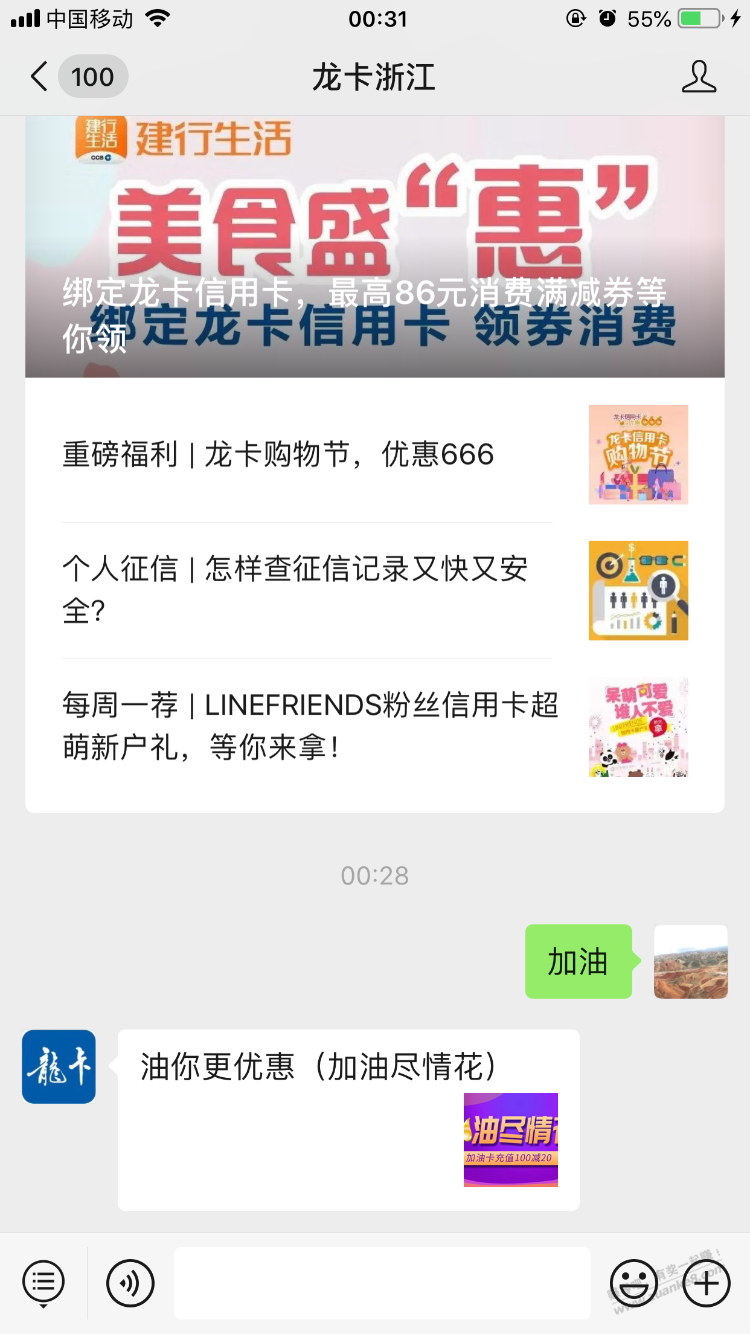Tap the 龙卡 account avatar
Screen dimensions: 750x1334
(59, 1067)
